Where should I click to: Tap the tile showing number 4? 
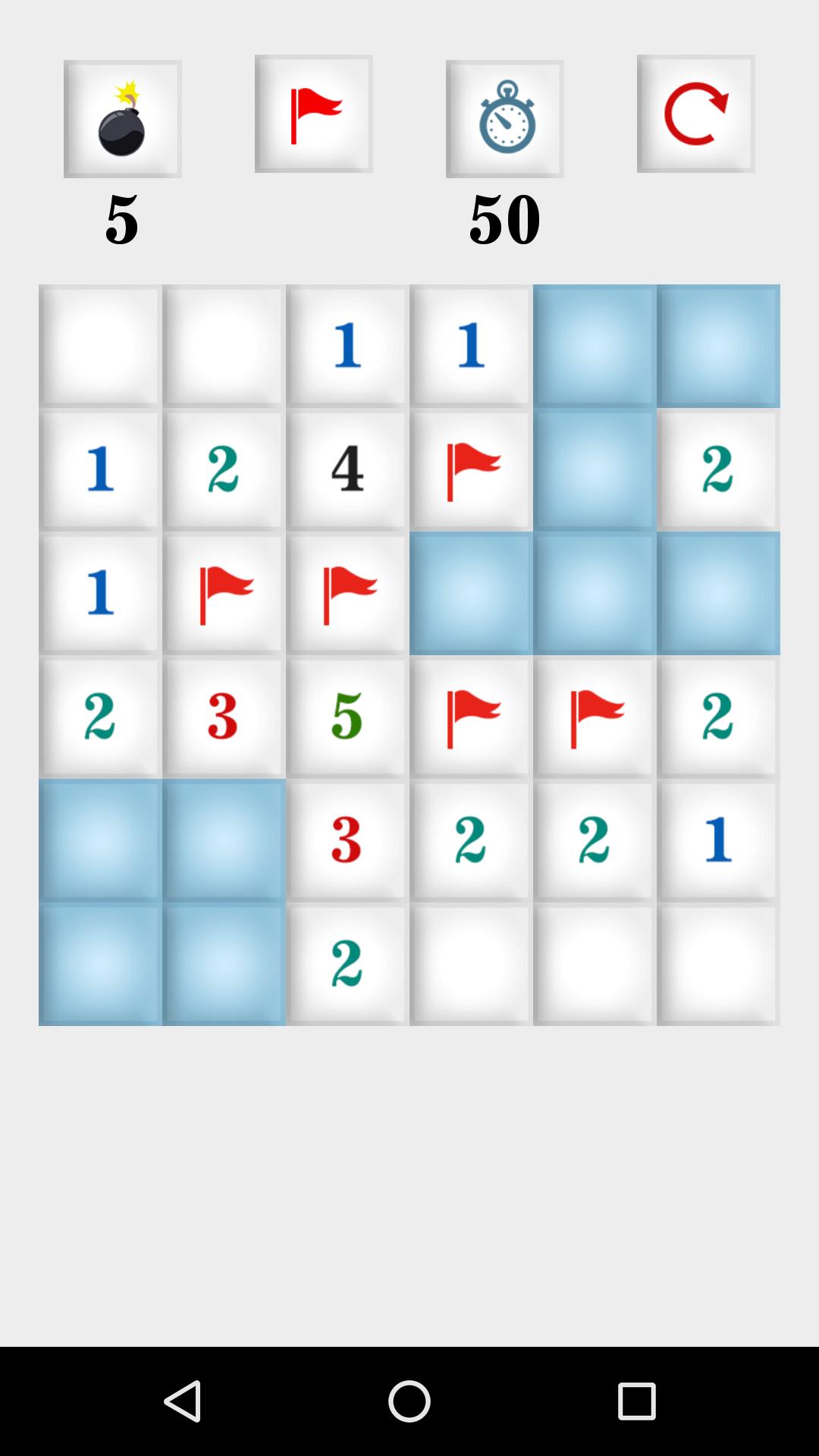[x=347, y=469]
